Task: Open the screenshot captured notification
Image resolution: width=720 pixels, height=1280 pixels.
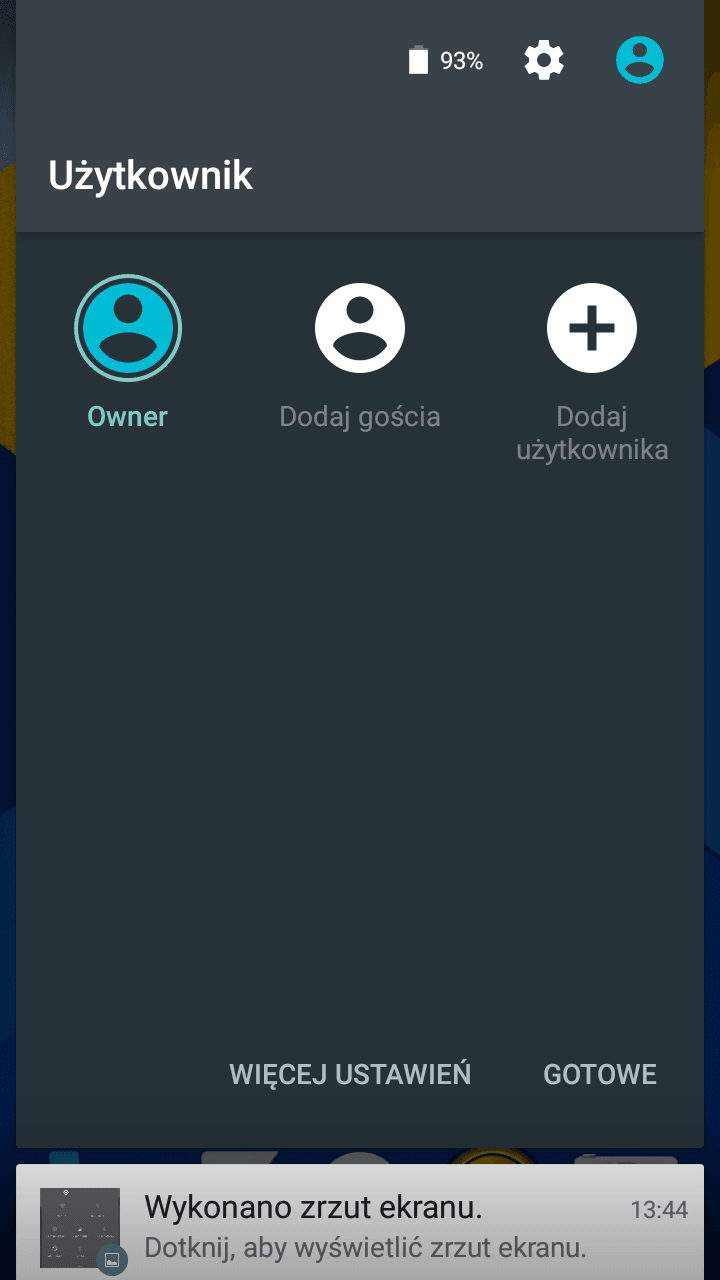Action: pyautogui.click(x=360, y=1224)
